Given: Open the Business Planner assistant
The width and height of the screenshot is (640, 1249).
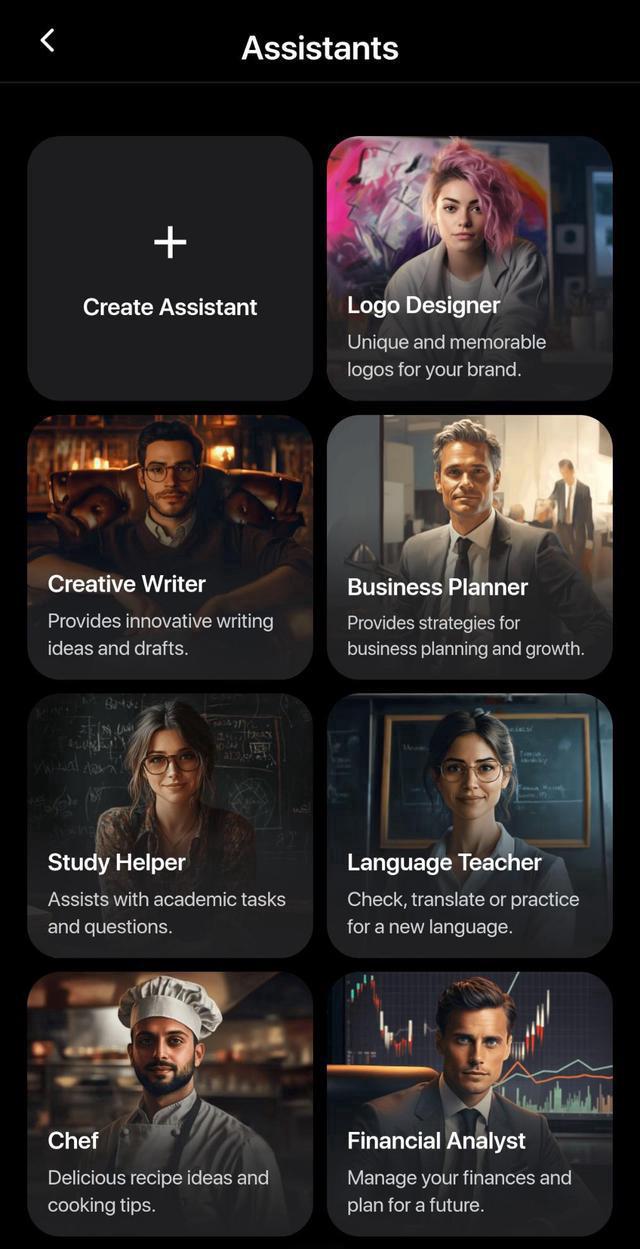Looking at the screenshot, I should pyautogui.click(x=469, y=547).
